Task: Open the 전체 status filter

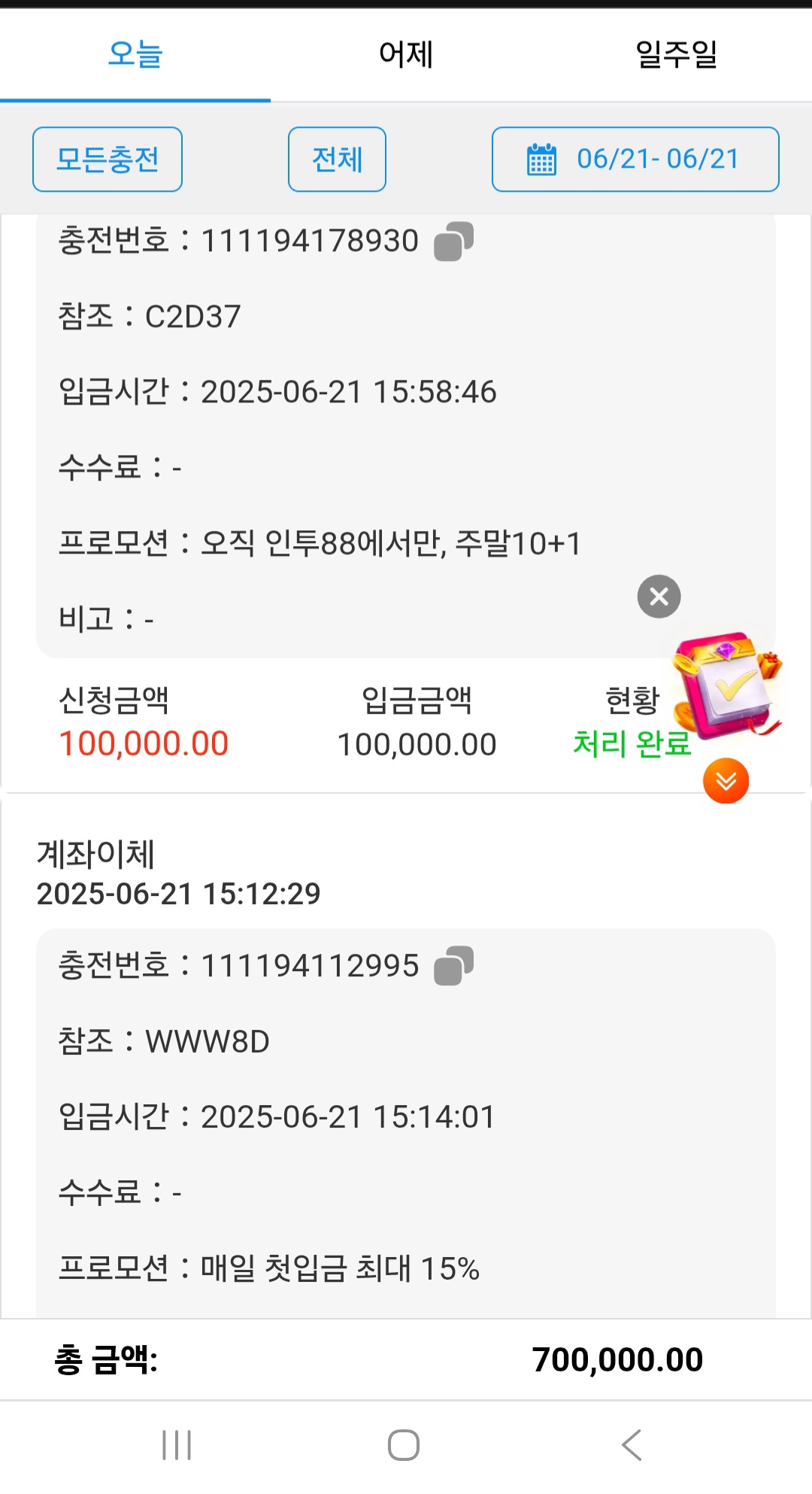Action: click(x=337, y=159)
